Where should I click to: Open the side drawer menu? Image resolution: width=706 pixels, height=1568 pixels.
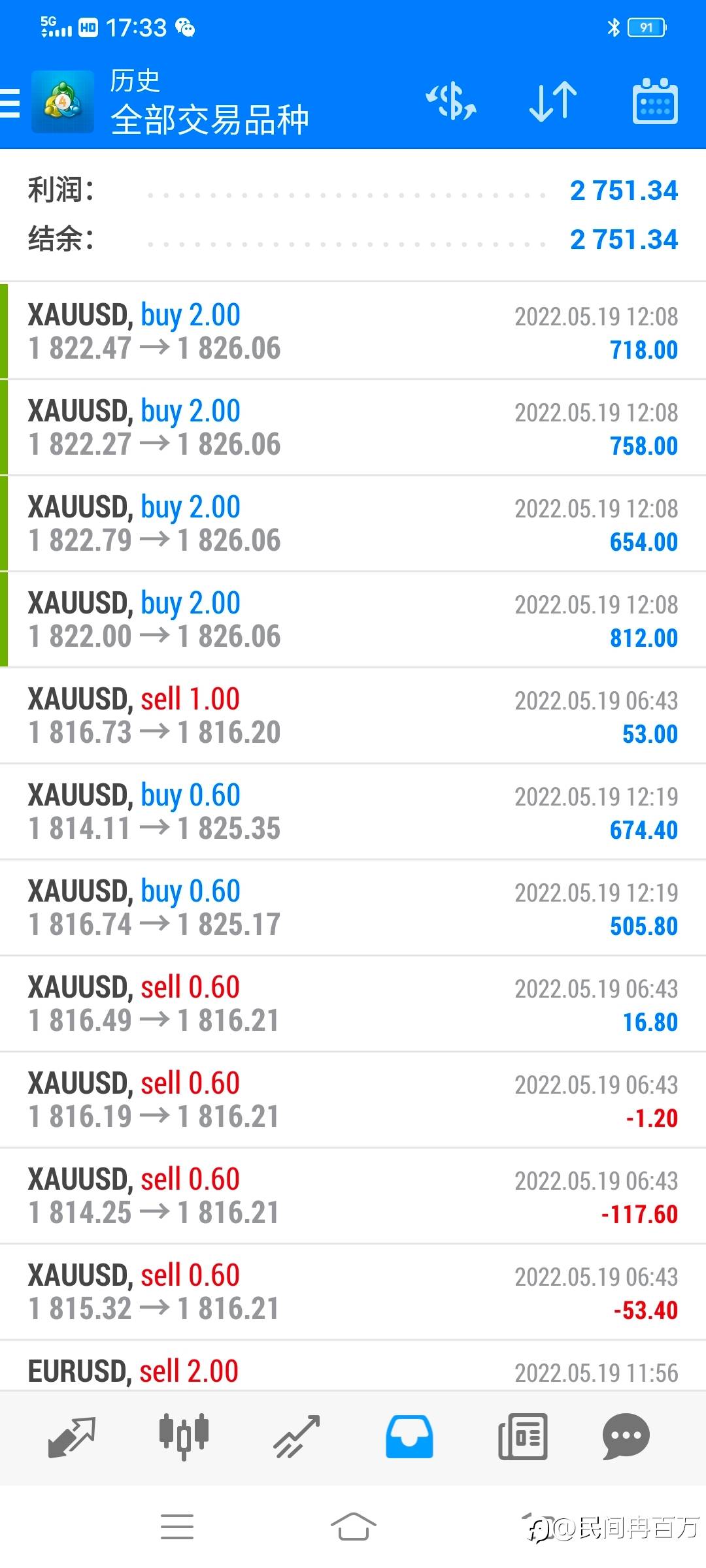(x=10, y=103)
